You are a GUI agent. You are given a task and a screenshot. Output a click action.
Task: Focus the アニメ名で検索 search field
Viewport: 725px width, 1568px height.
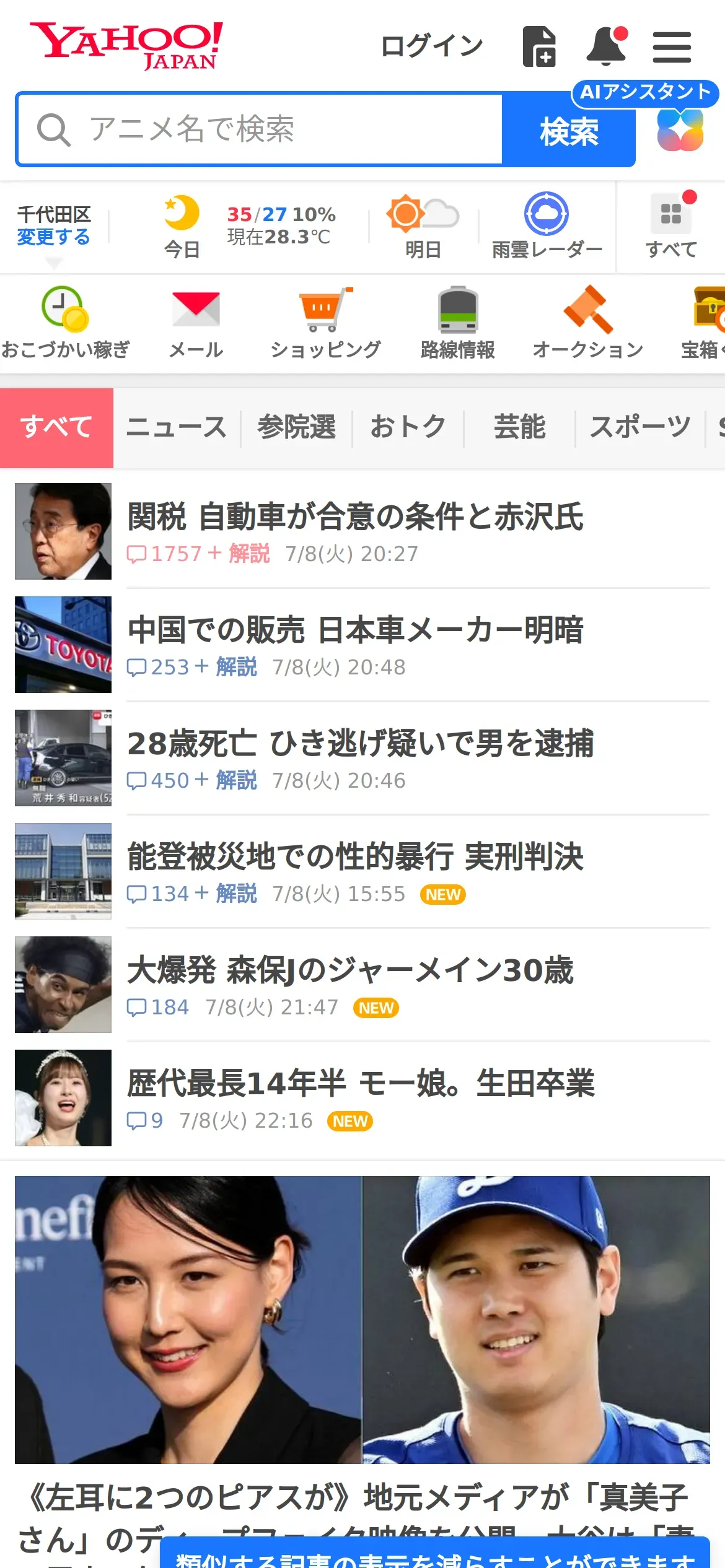coord(260,129)
